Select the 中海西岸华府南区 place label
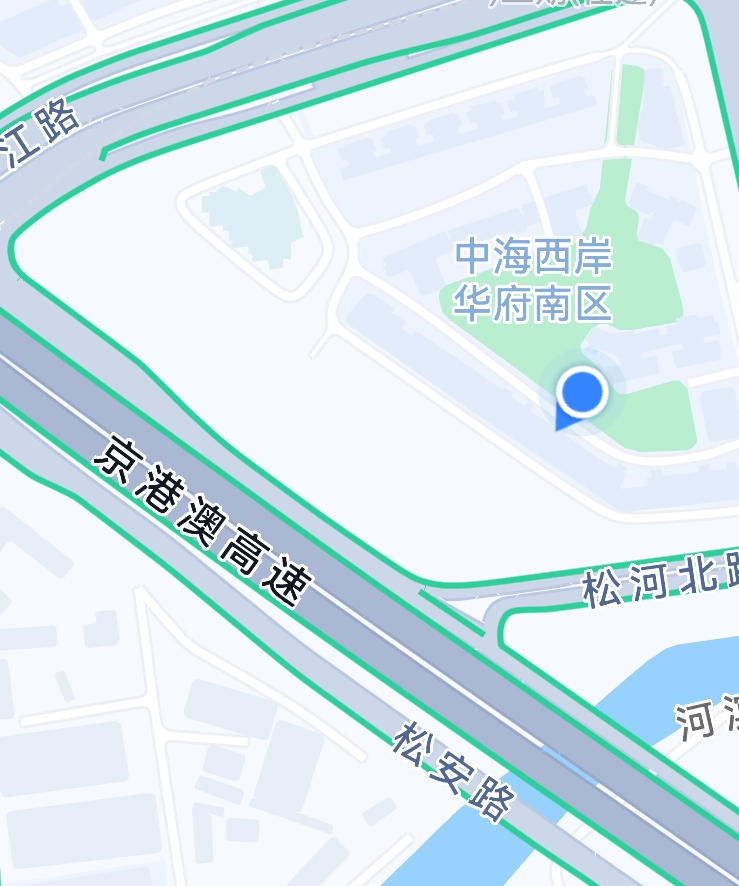739x886 pixels. (x=532, y=281)
